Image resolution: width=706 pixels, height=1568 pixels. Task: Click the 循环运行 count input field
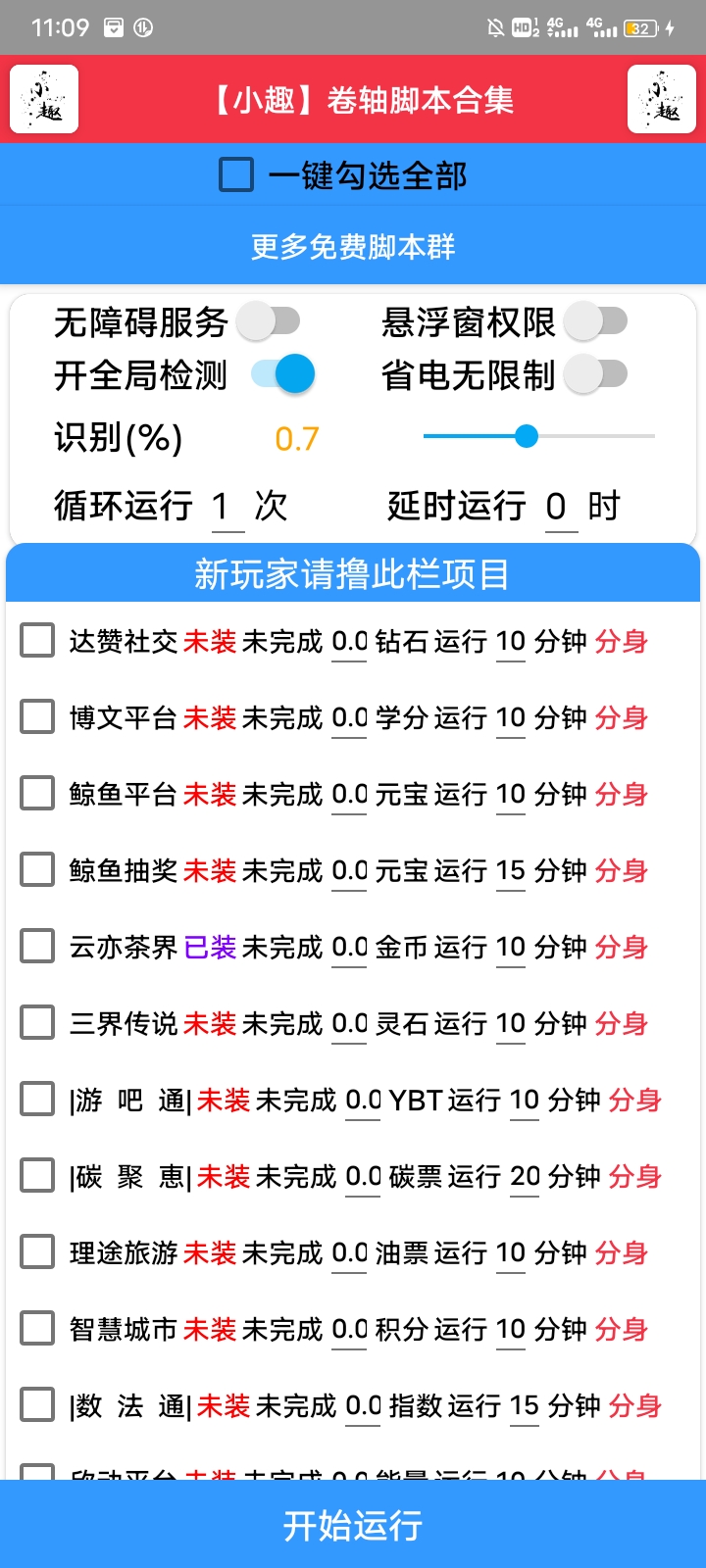click(x=222, y=506)
